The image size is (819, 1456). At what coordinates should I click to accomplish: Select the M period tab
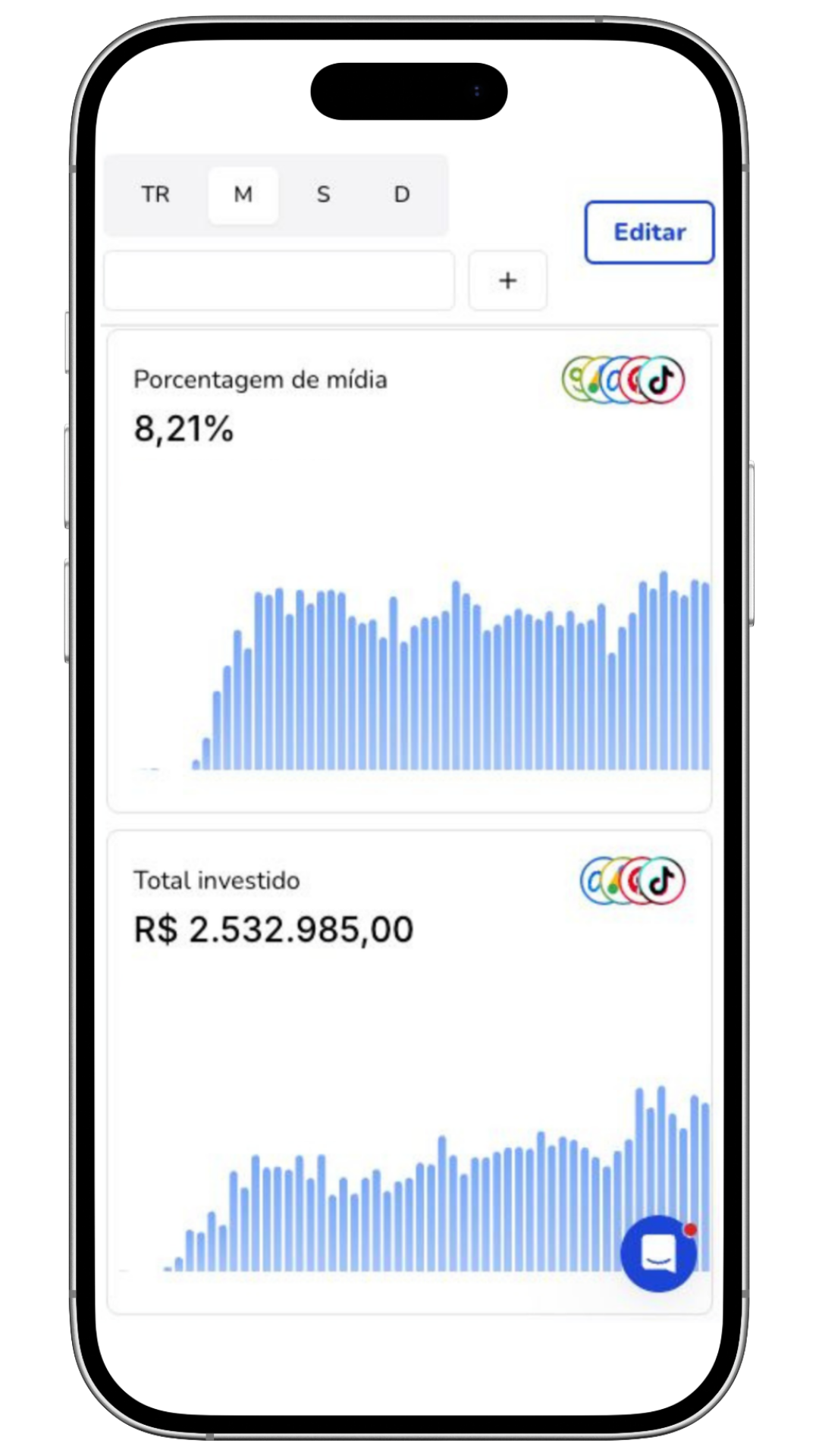coord(243,195)
